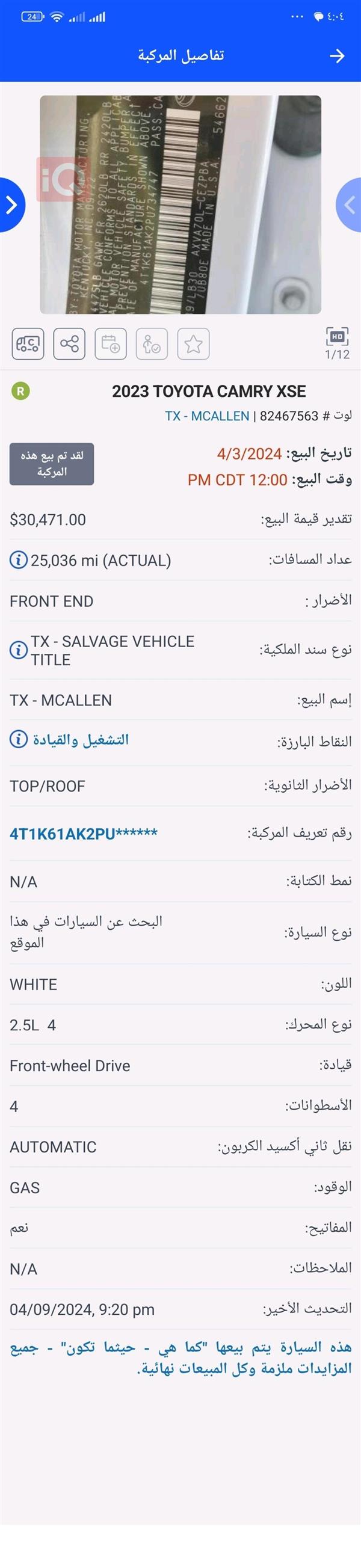Show info about the salvage vehicle title
This screenshot has height=1568, width=361.
click(18, 650)
